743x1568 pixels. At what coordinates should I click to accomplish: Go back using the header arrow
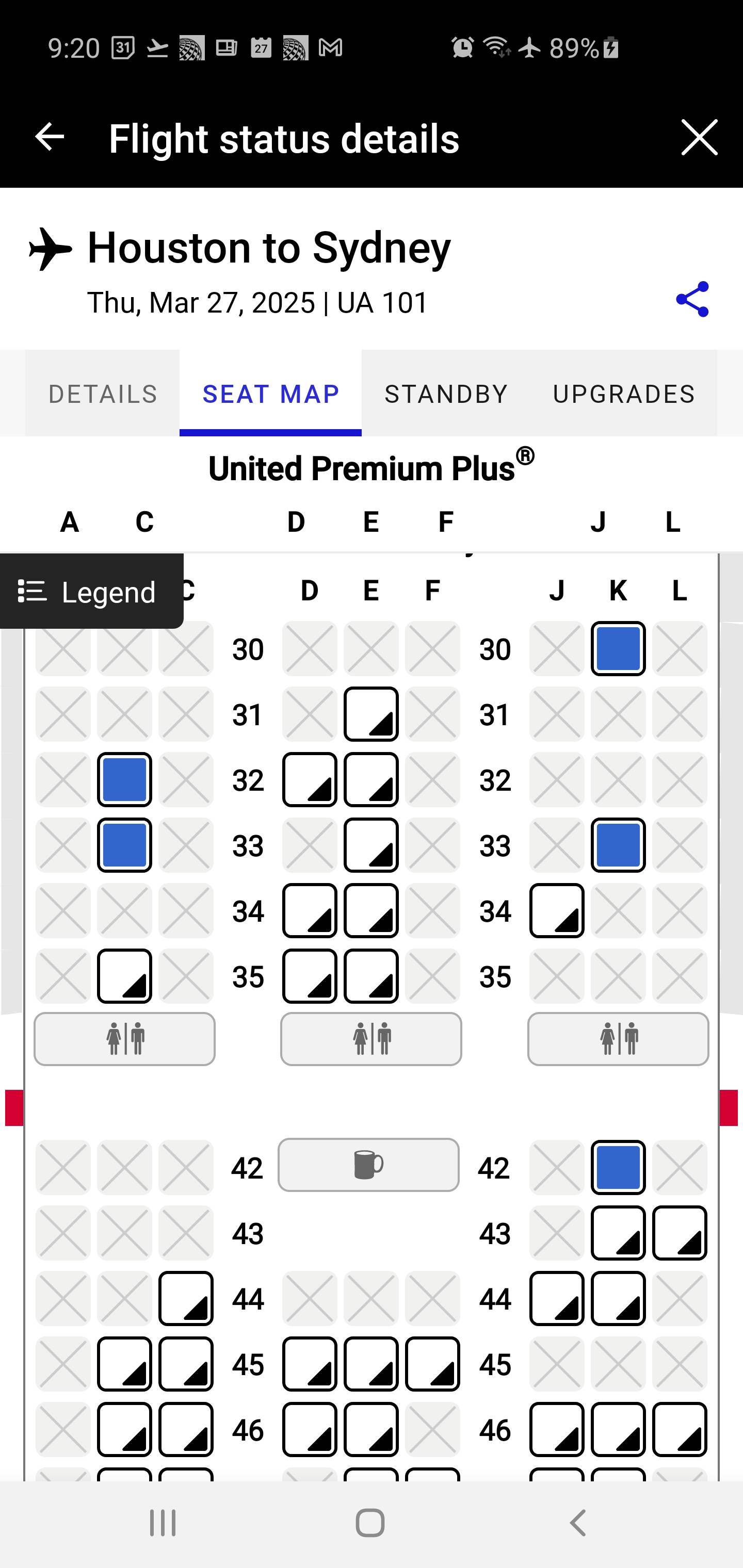(x=50, y=137)
